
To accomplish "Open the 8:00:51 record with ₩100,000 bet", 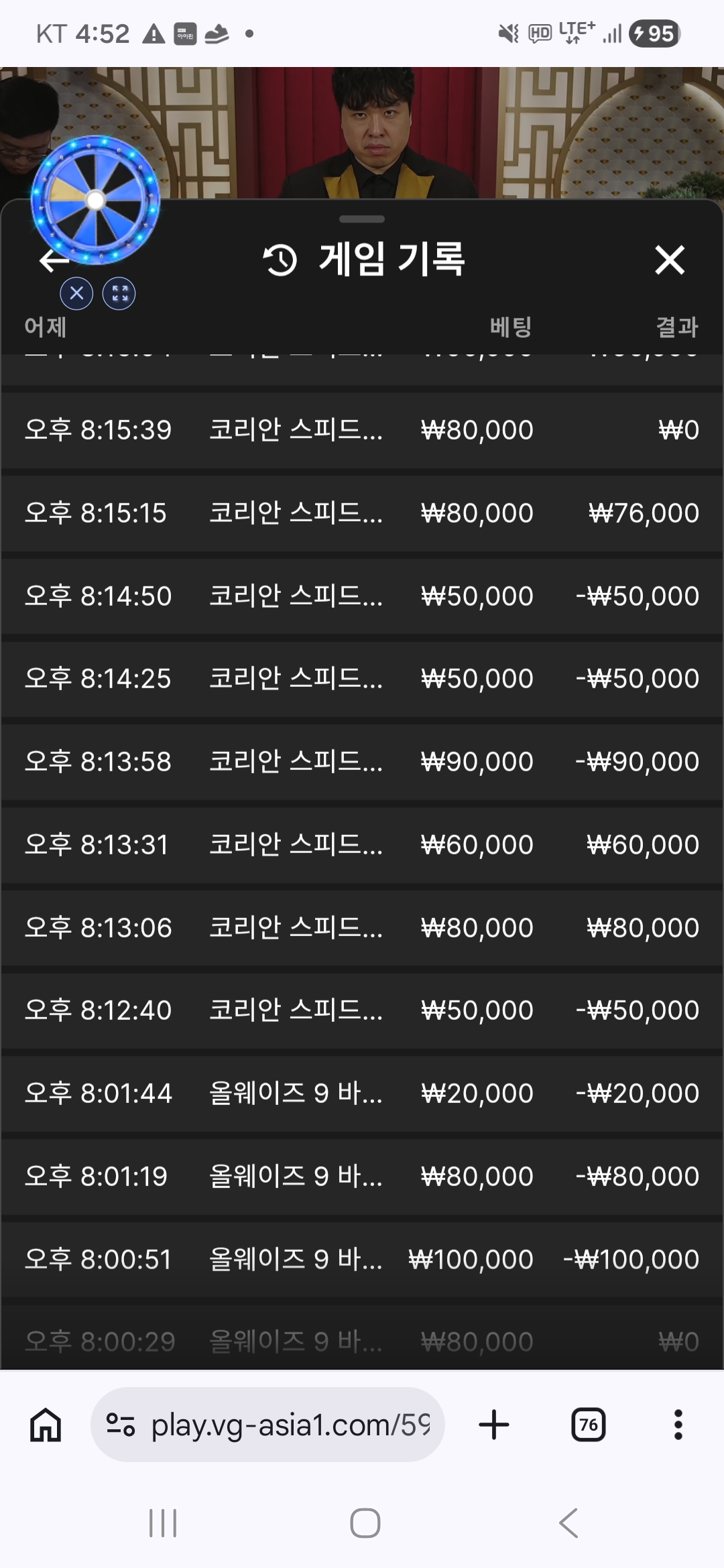I will [362, 1259].
